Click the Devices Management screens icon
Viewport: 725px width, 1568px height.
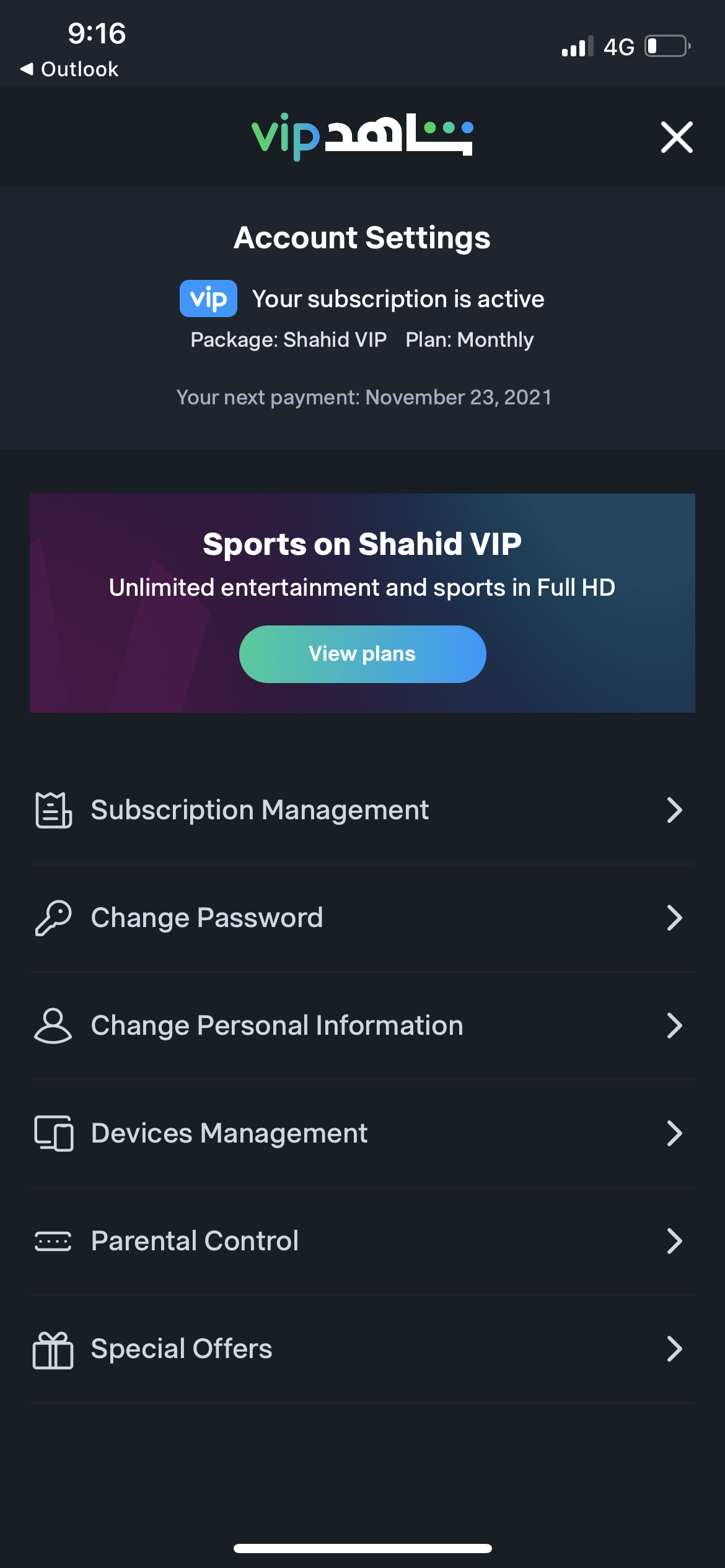click(x=53, y=1133)
